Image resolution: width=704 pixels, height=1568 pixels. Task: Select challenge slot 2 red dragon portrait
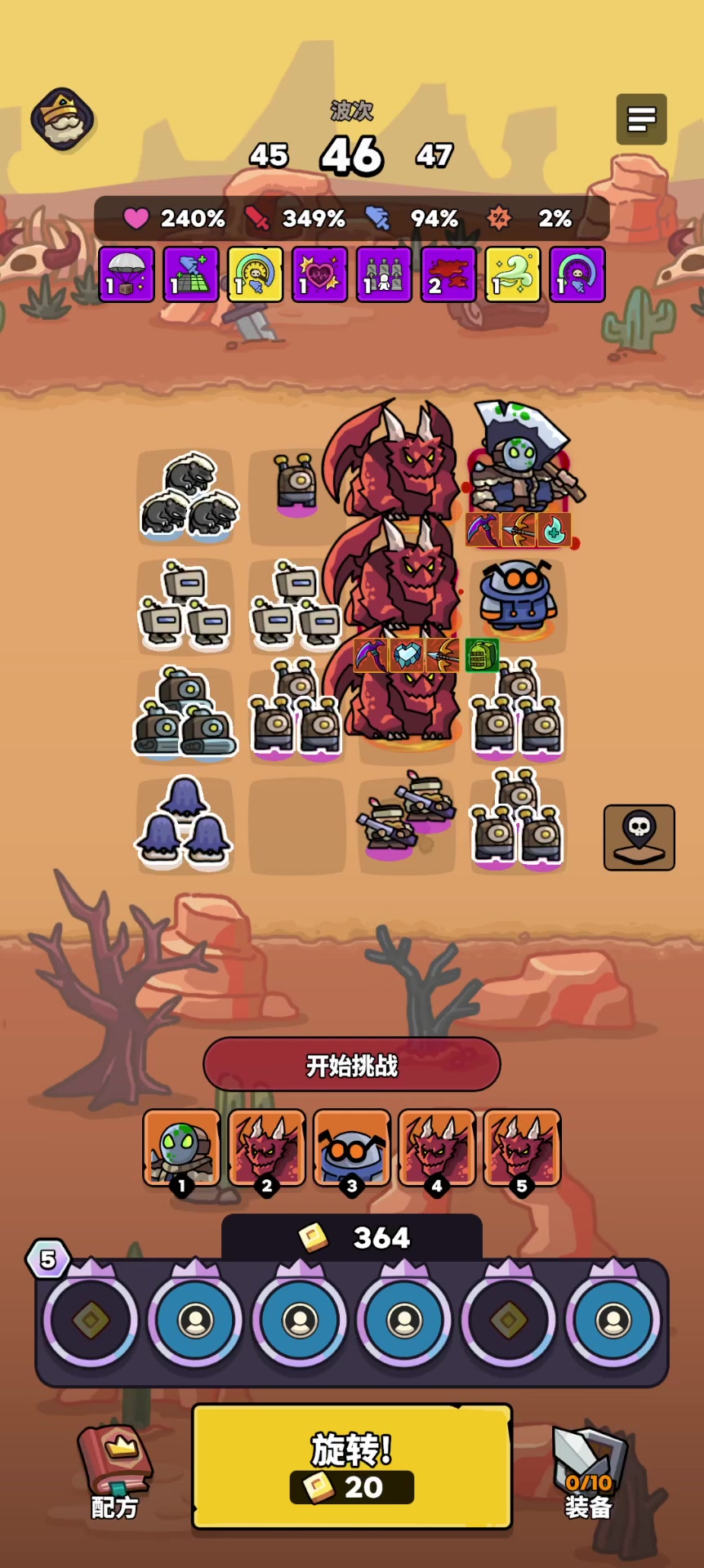(x=267, y=1148)
